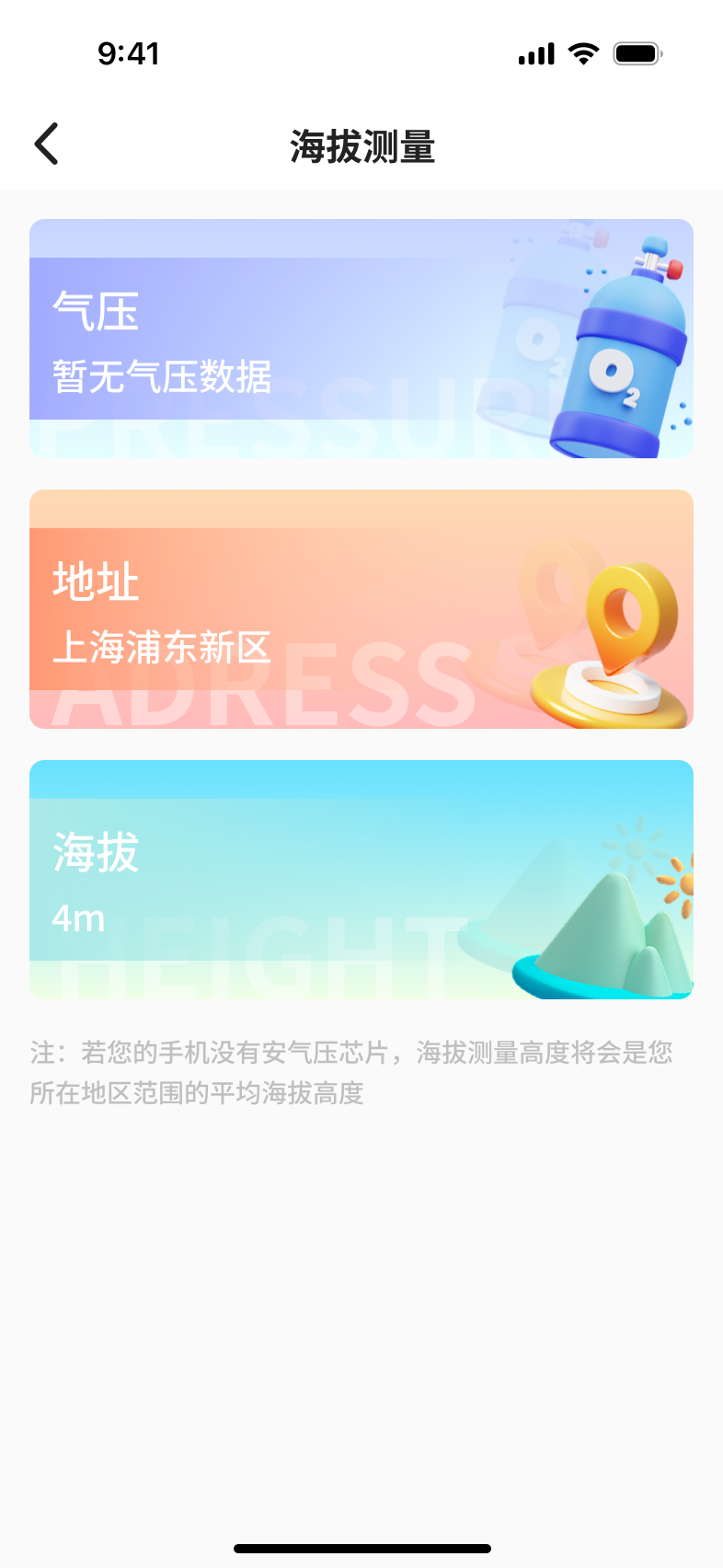Go back from the 海拔测量 screen
Screen dimensions: 723x1568
point(47,144)
